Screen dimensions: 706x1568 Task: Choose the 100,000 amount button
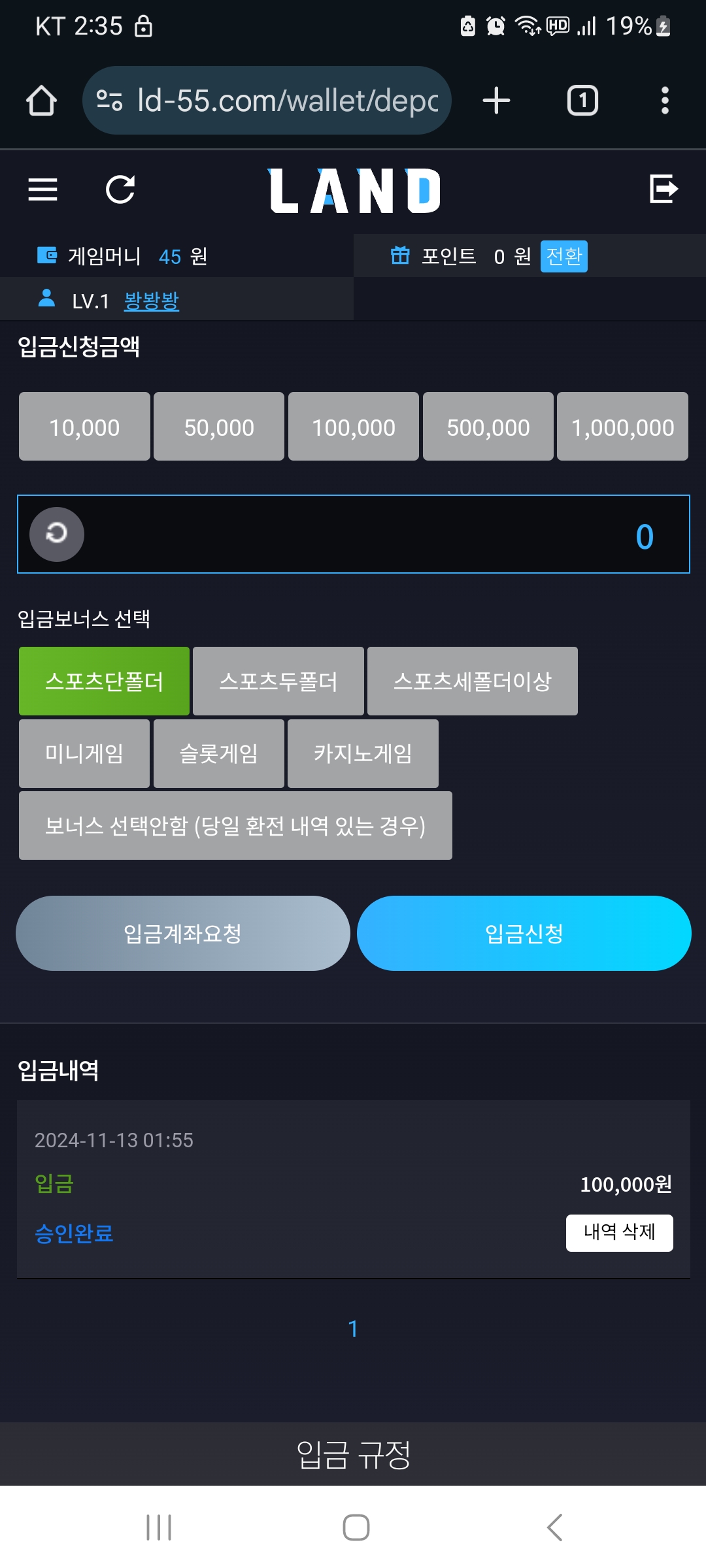point(353,427)
